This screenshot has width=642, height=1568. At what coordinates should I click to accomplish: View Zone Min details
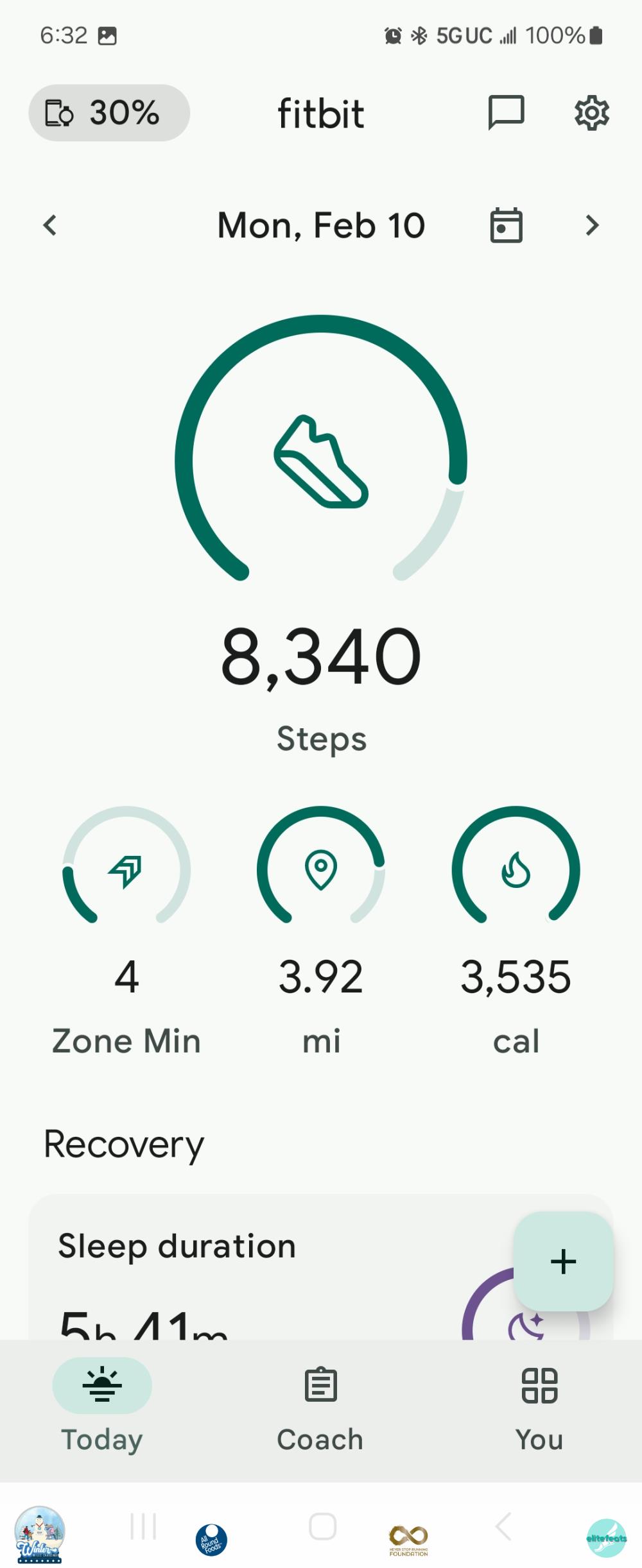126,930
